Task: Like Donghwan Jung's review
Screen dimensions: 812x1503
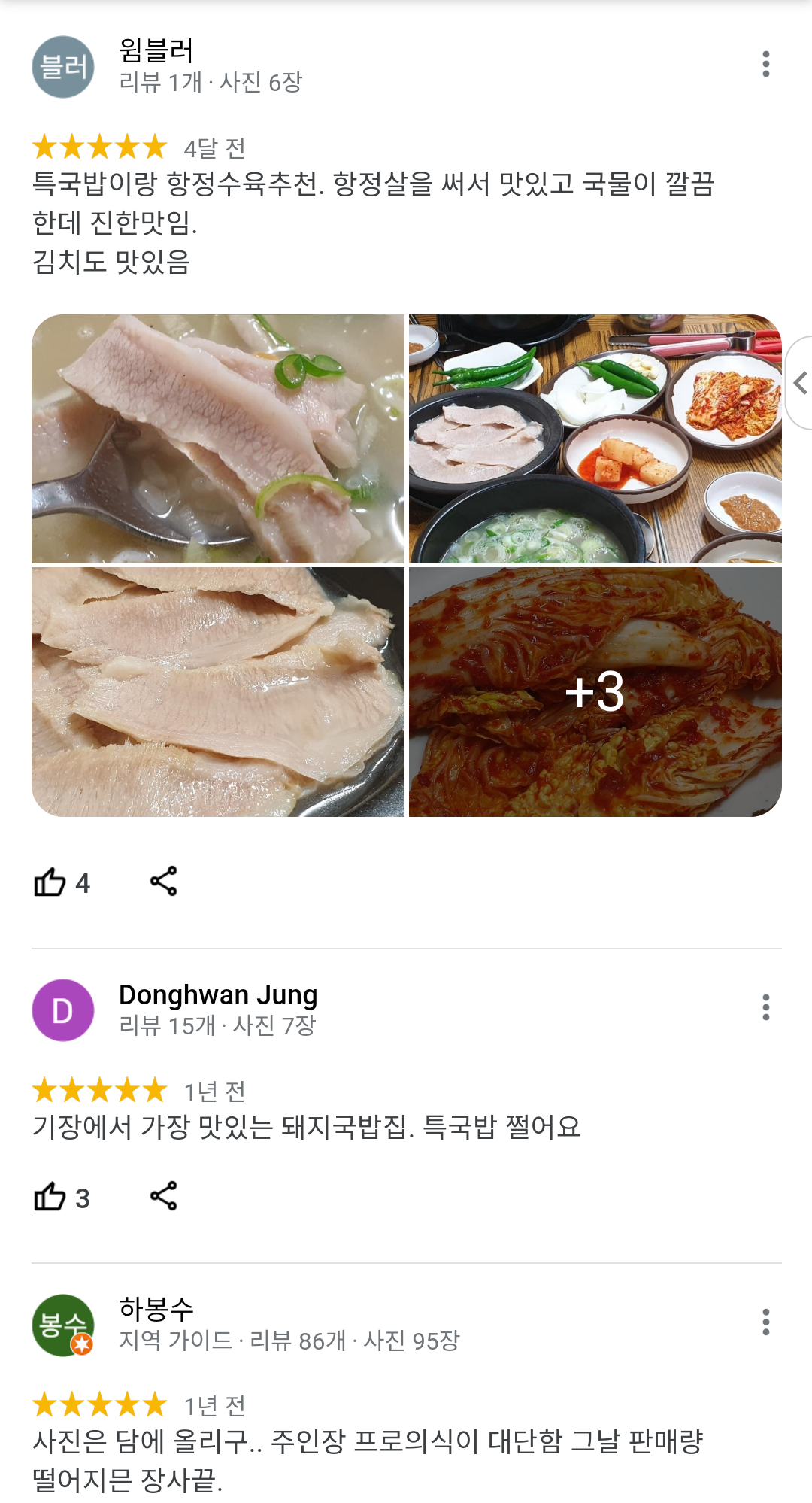Action: pyautogui.click(x=50, y=1196)
